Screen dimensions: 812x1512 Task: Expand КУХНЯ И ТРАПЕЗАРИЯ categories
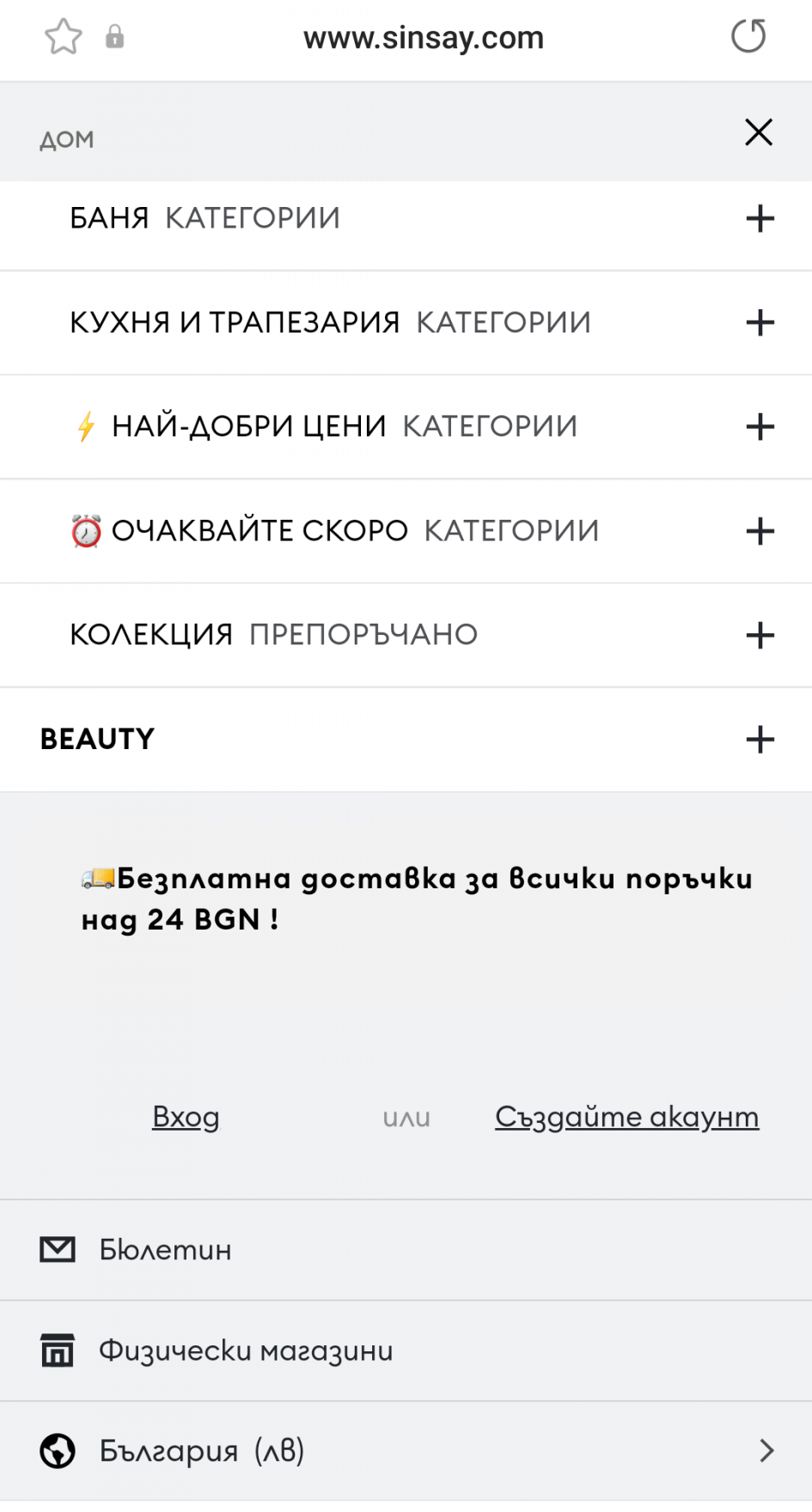760,323
